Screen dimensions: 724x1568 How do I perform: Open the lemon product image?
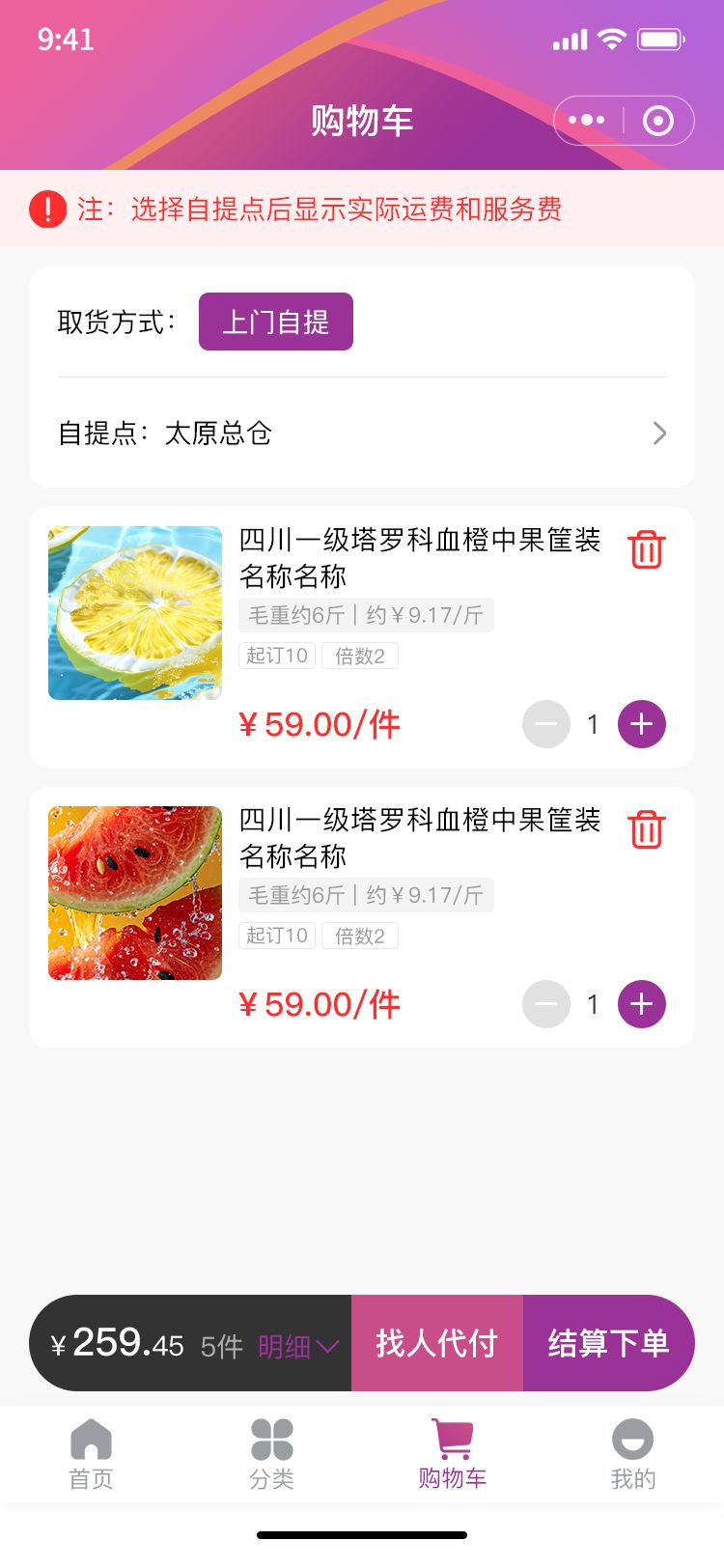(x=135, y=613)
